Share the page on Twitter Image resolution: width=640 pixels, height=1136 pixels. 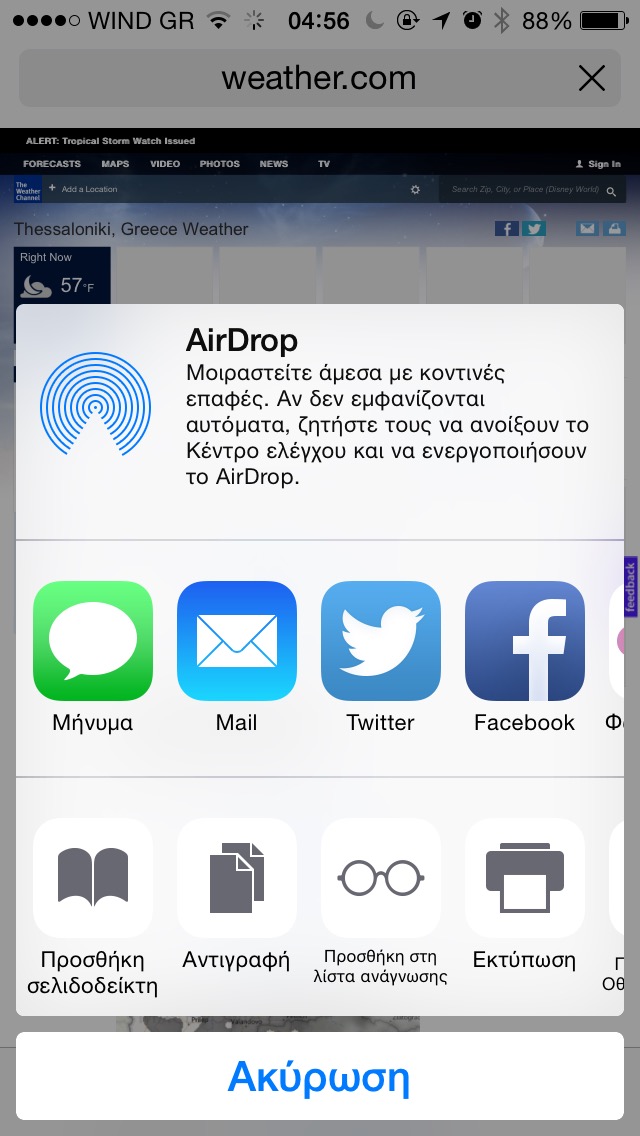point(381,641)
